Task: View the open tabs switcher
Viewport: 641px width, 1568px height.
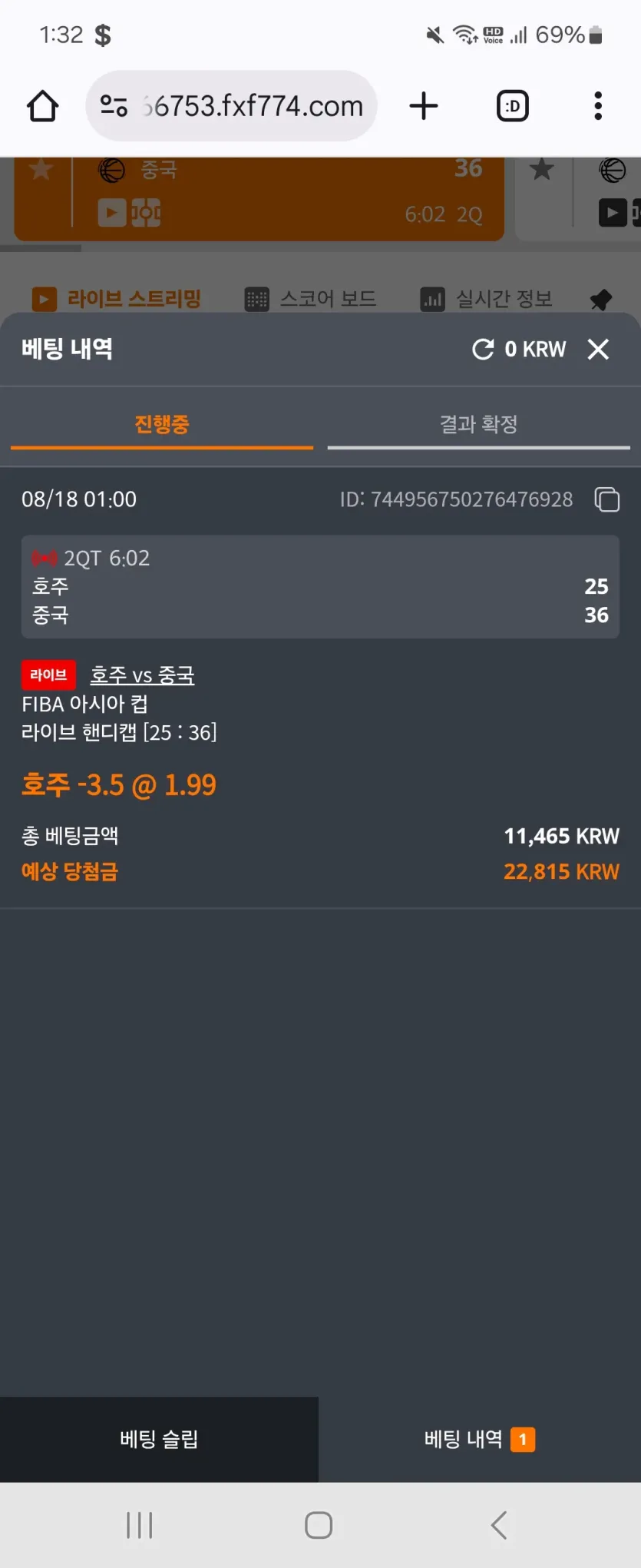Action: point(513,106)
